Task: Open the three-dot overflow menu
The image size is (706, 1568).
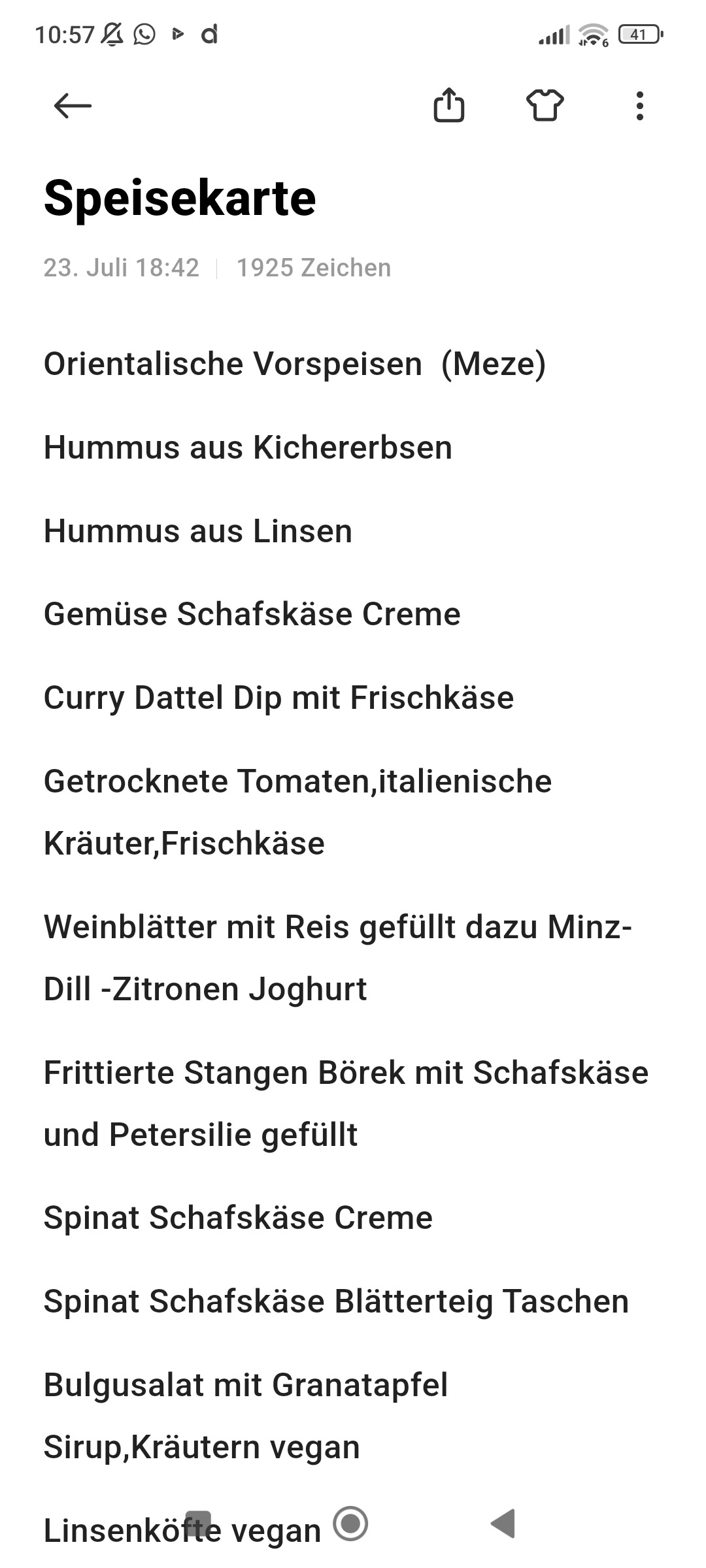Action: 640,106
